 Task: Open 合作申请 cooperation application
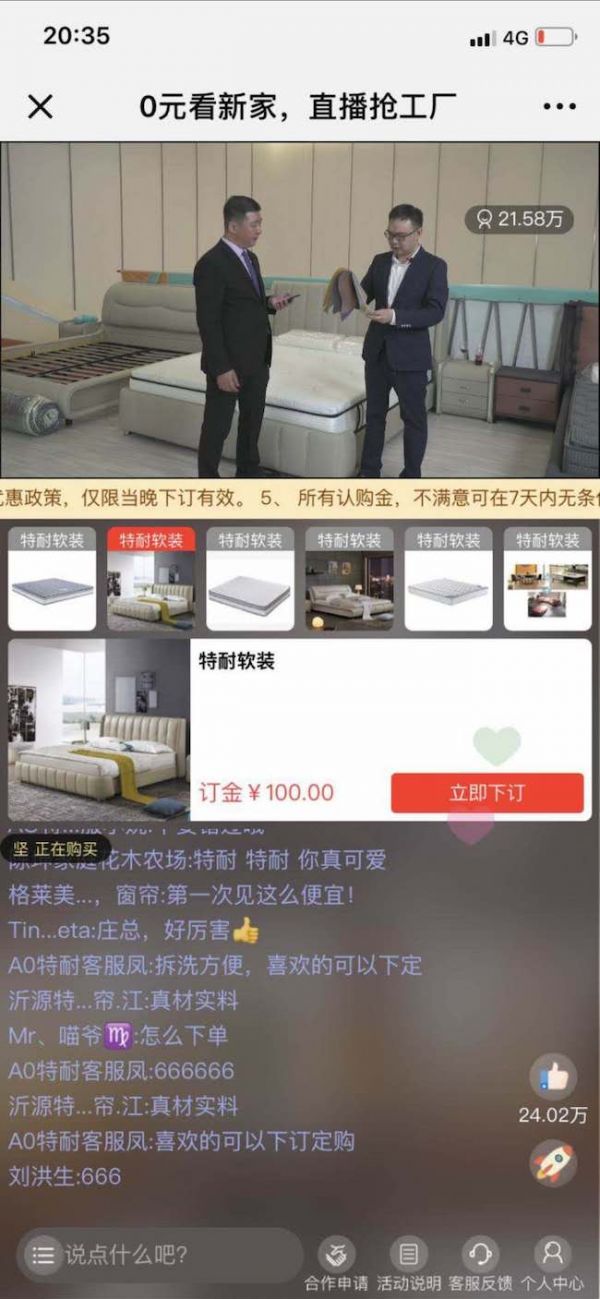tap(337, 1262)
